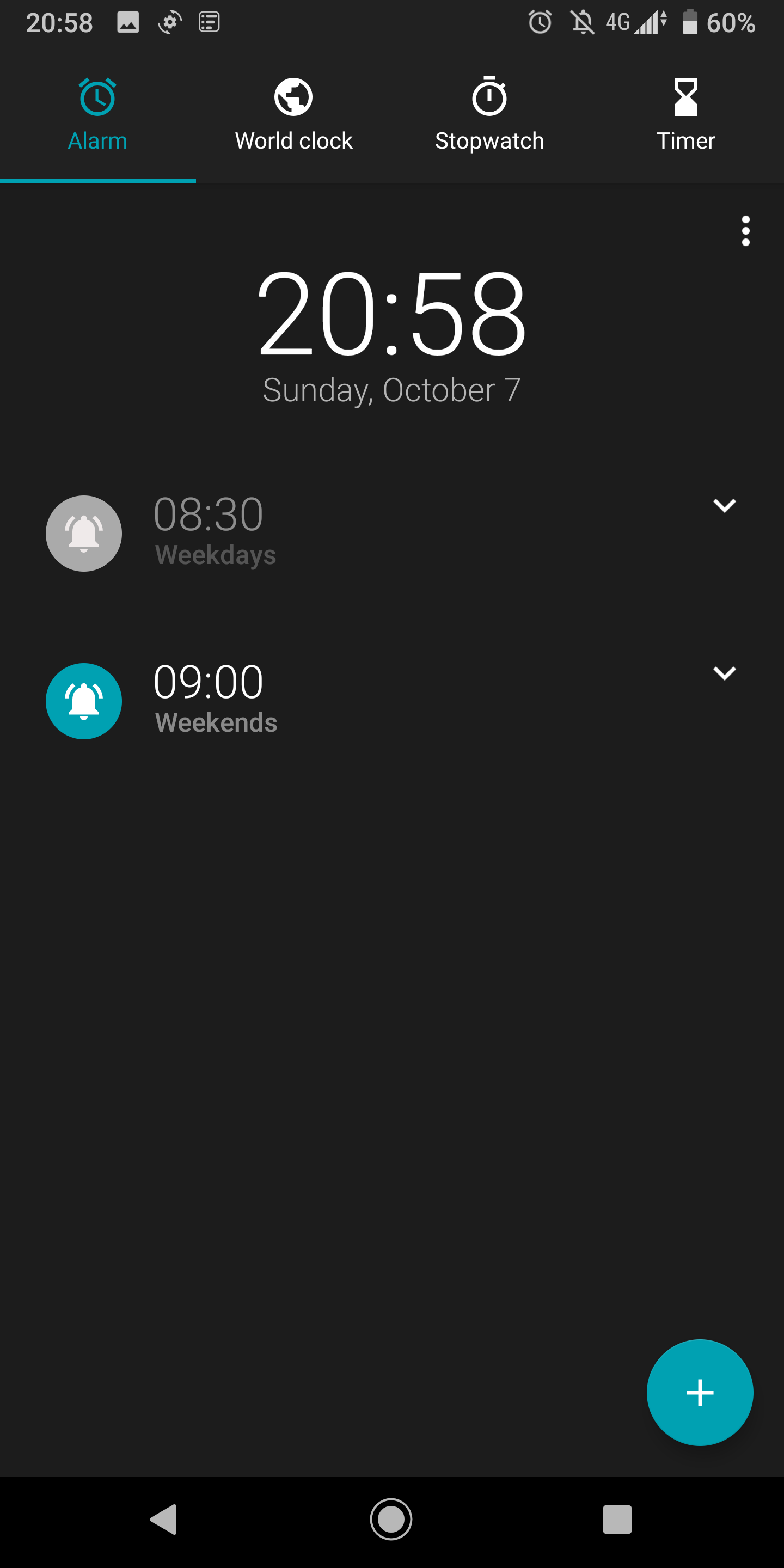Viewport: 784px width, 1568px height.
Task: Go to the home screen
Action: (x=391, y=1520)
